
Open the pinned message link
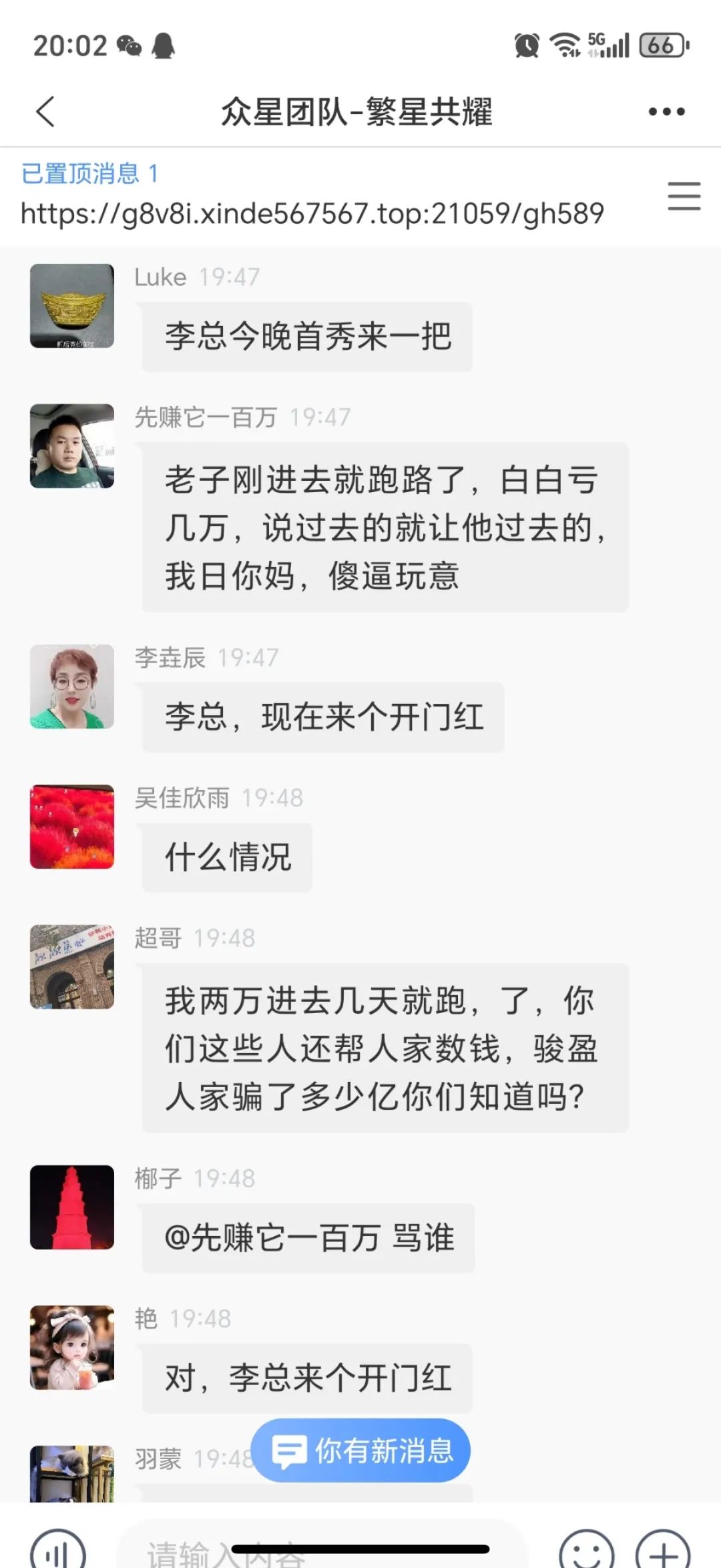click(312, 214)
